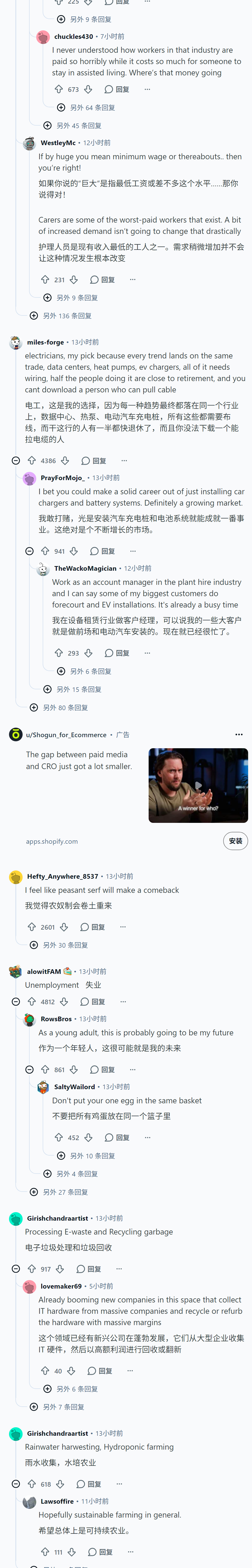Upvote SaltyWailord's comment
This screenshot has height=1568, width=252.
[x=58, y=1138]
